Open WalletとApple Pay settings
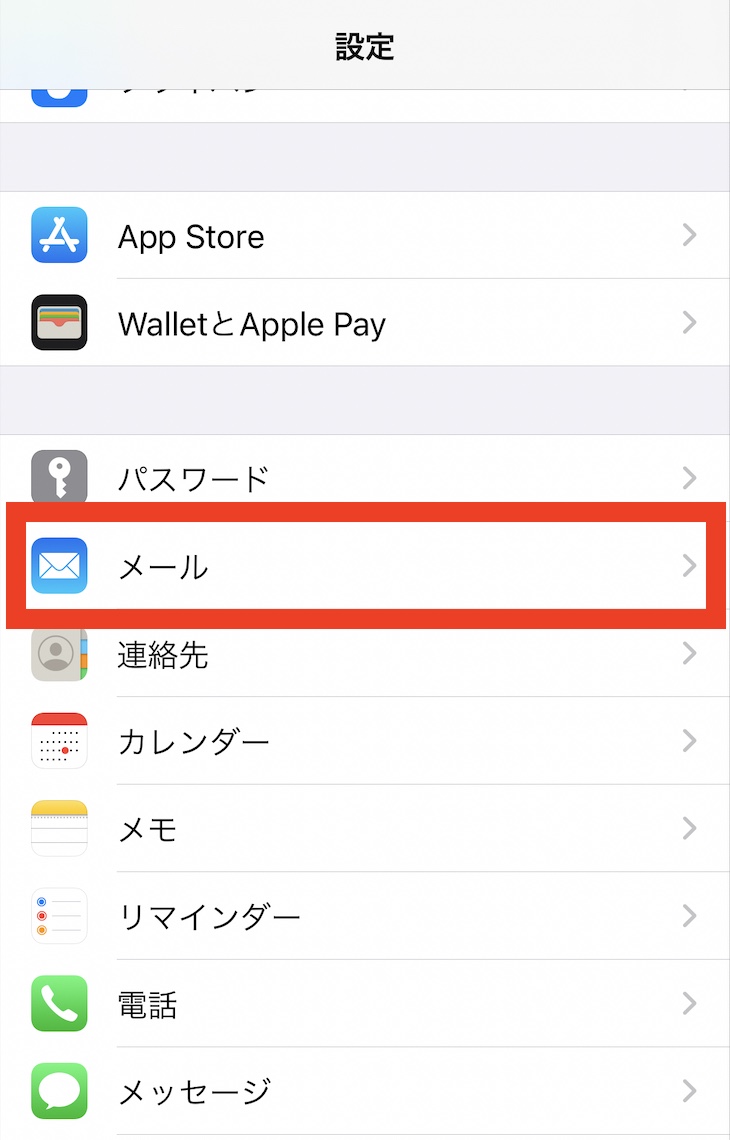This screenshot has width=730, height=1140. [x=365, y=323]
